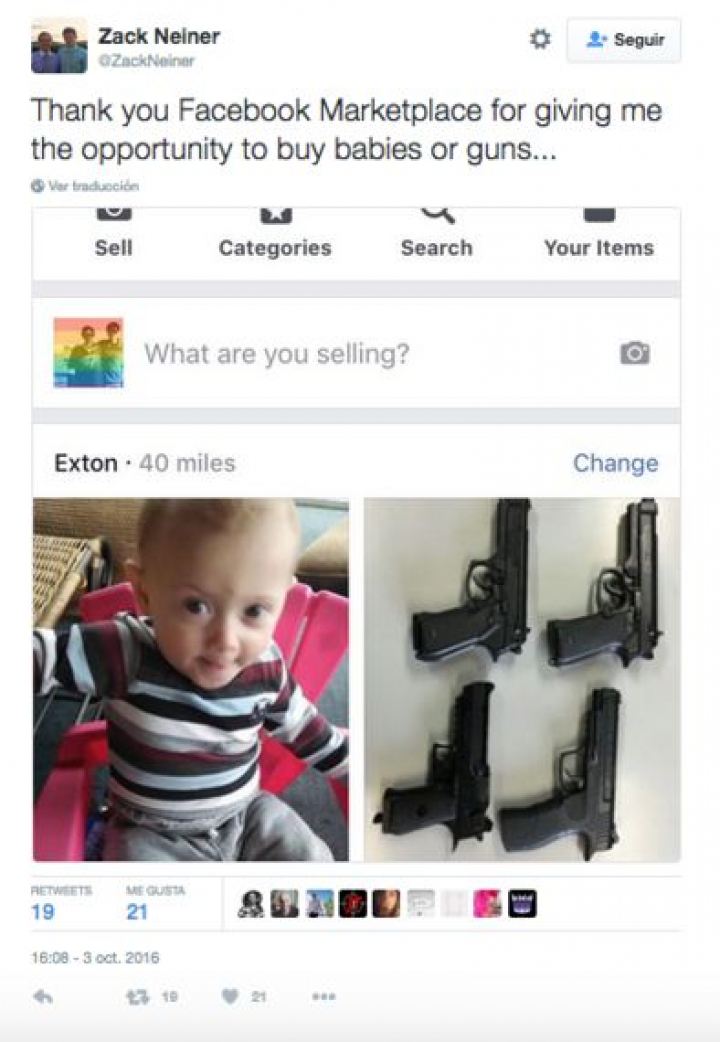Screen dimensions: 720x1042
Task: Open the three-dot more options menu
Action: point(323,996)
